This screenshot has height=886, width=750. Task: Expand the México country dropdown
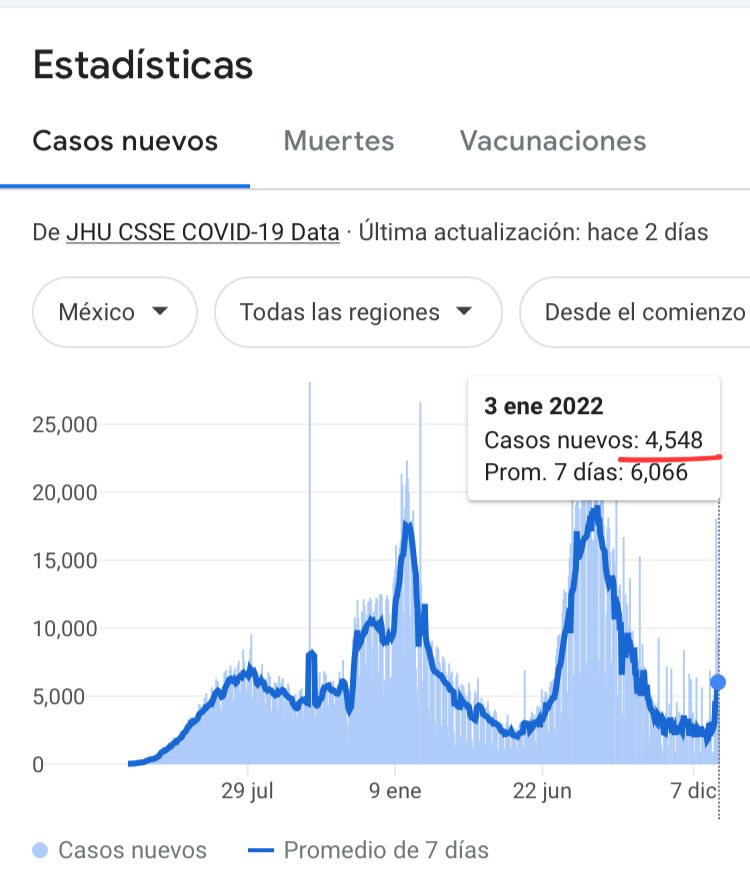114,312
